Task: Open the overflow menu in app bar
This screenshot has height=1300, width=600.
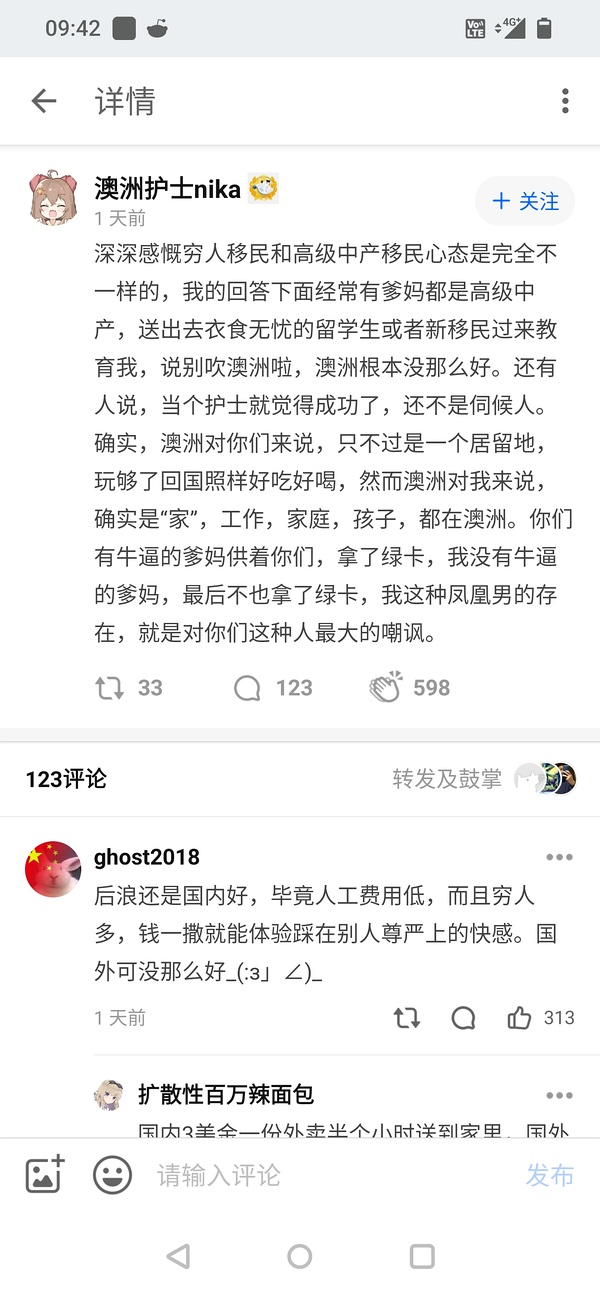Action: tap(565, 101)
